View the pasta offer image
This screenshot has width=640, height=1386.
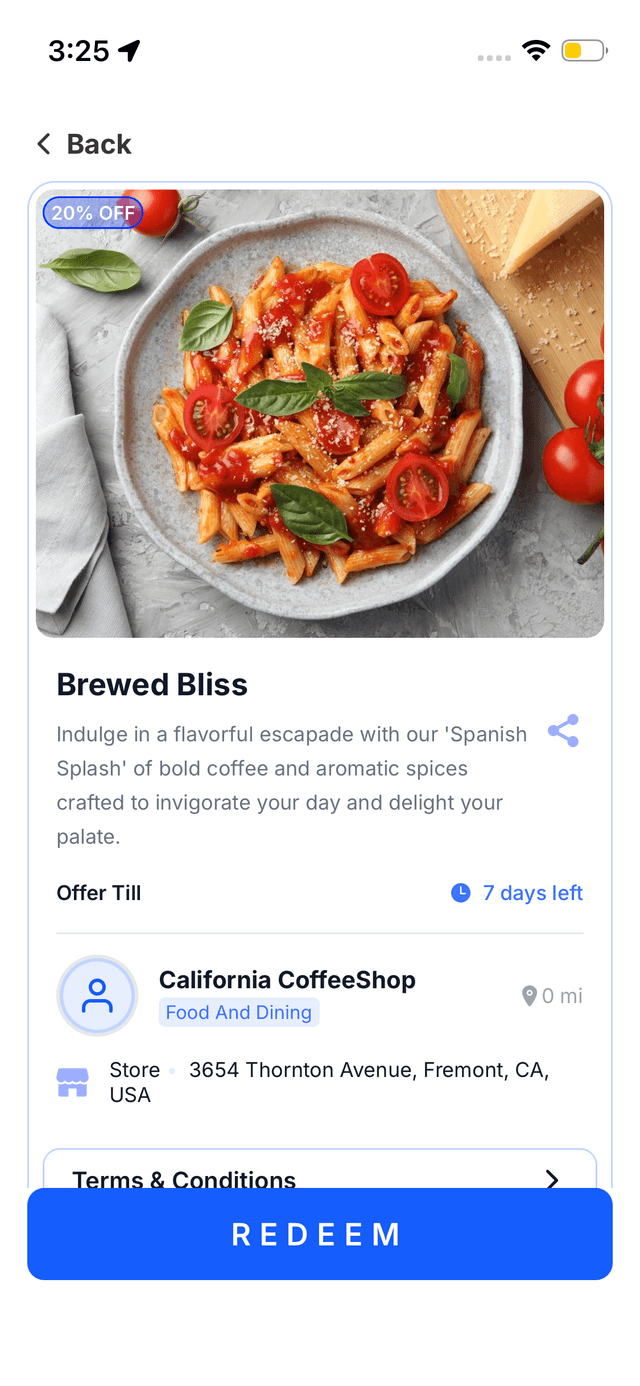pos(320,413)
